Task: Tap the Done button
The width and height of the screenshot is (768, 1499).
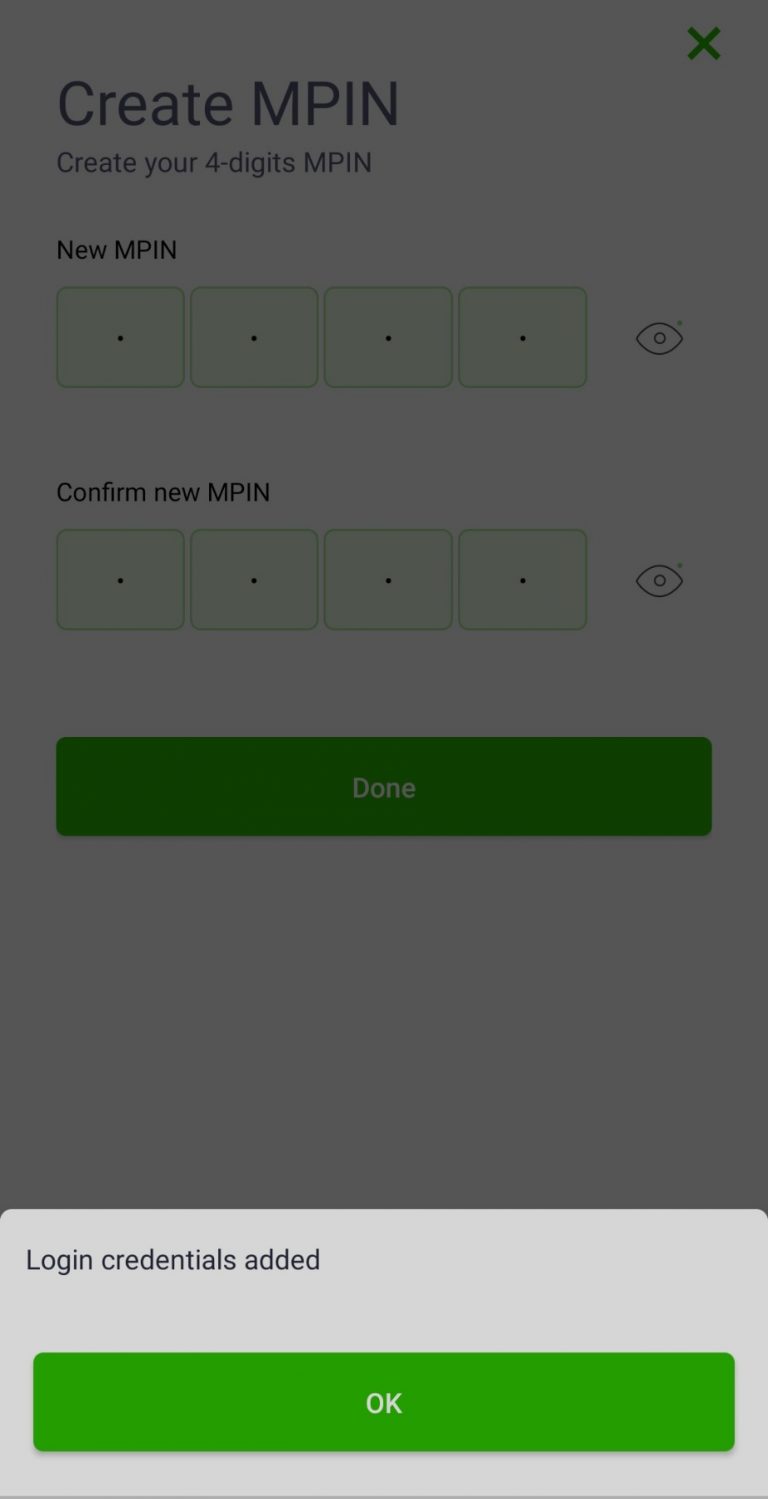Action: pos(383,787)
